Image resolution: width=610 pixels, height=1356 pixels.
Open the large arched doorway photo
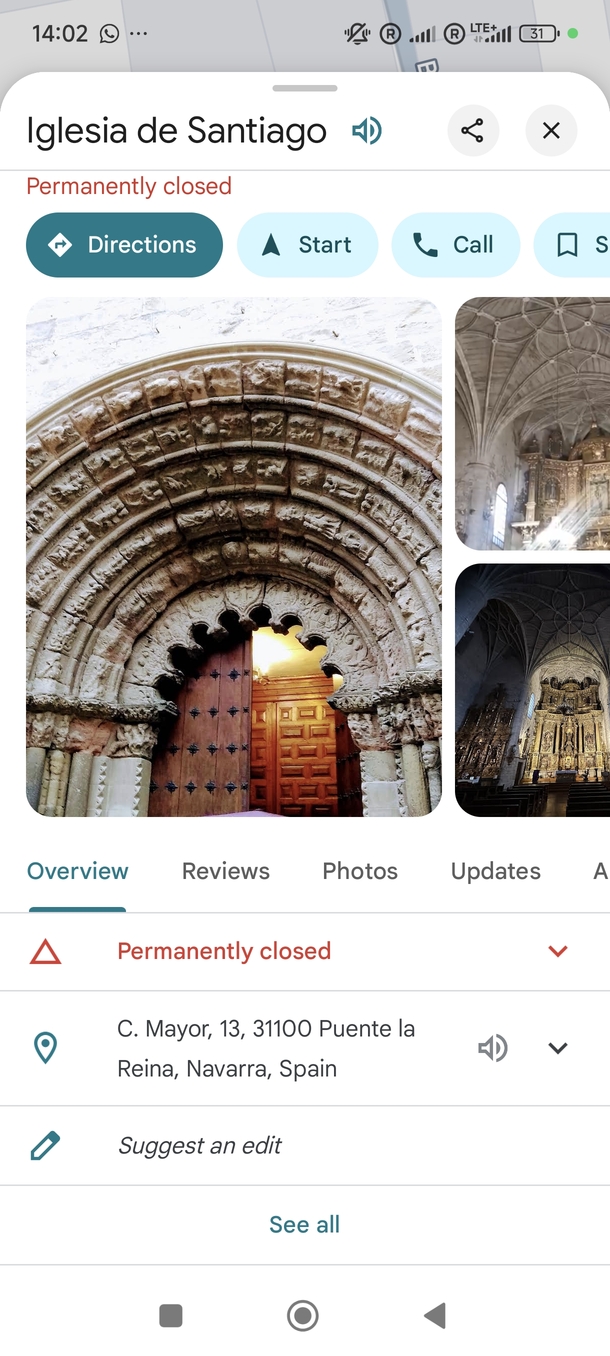point(233,556)
